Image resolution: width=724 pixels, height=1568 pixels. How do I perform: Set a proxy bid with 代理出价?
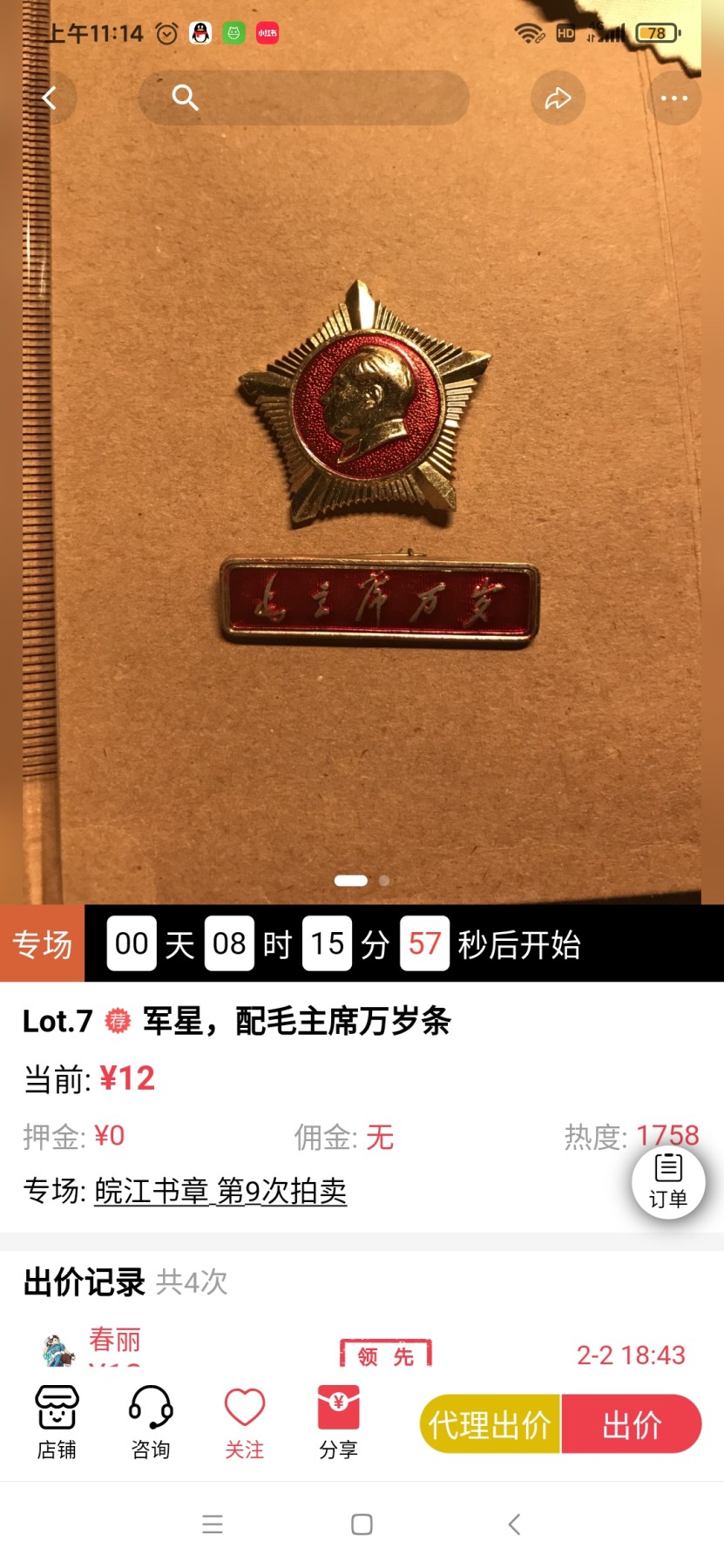tap(490, 1424)
